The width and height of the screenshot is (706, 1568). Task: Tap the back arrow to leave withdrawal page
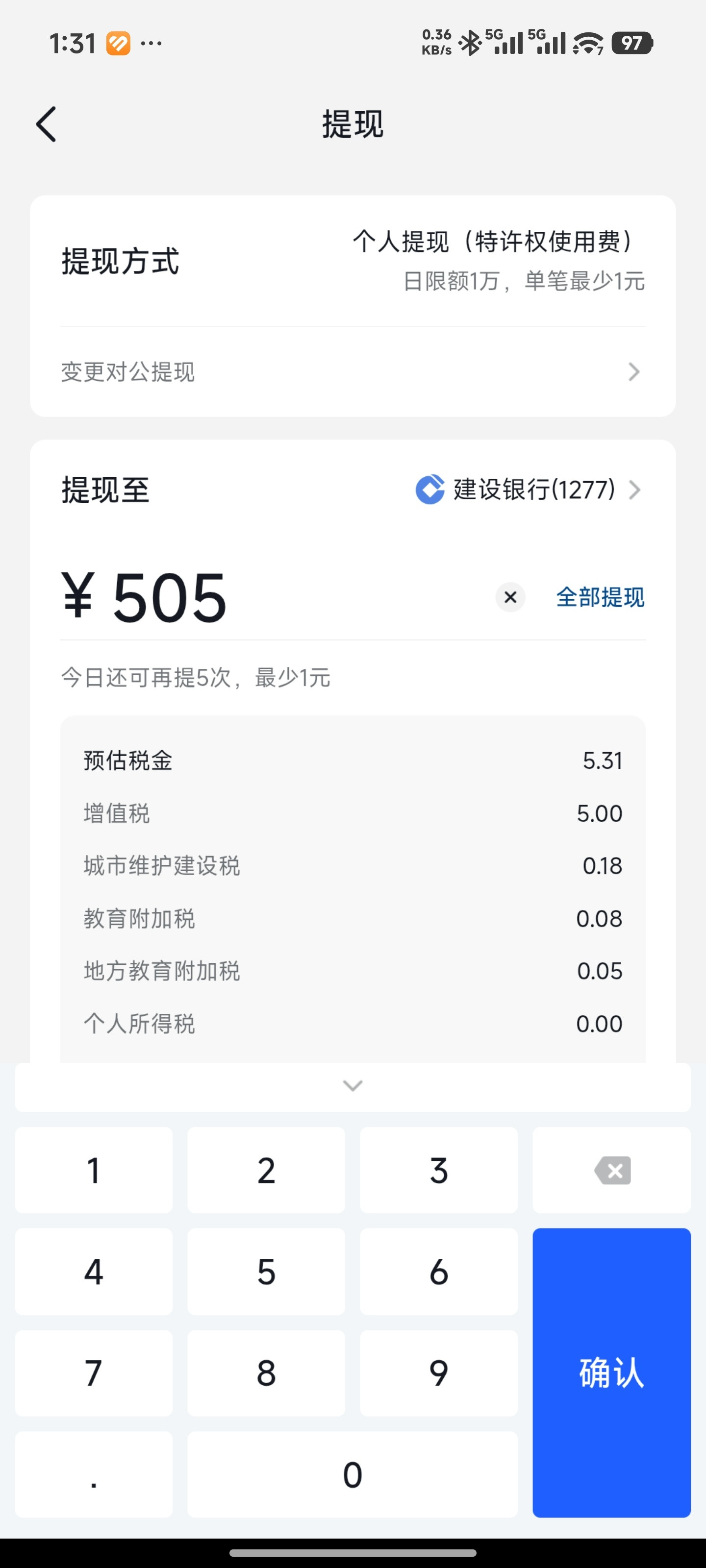pos(46,123)
